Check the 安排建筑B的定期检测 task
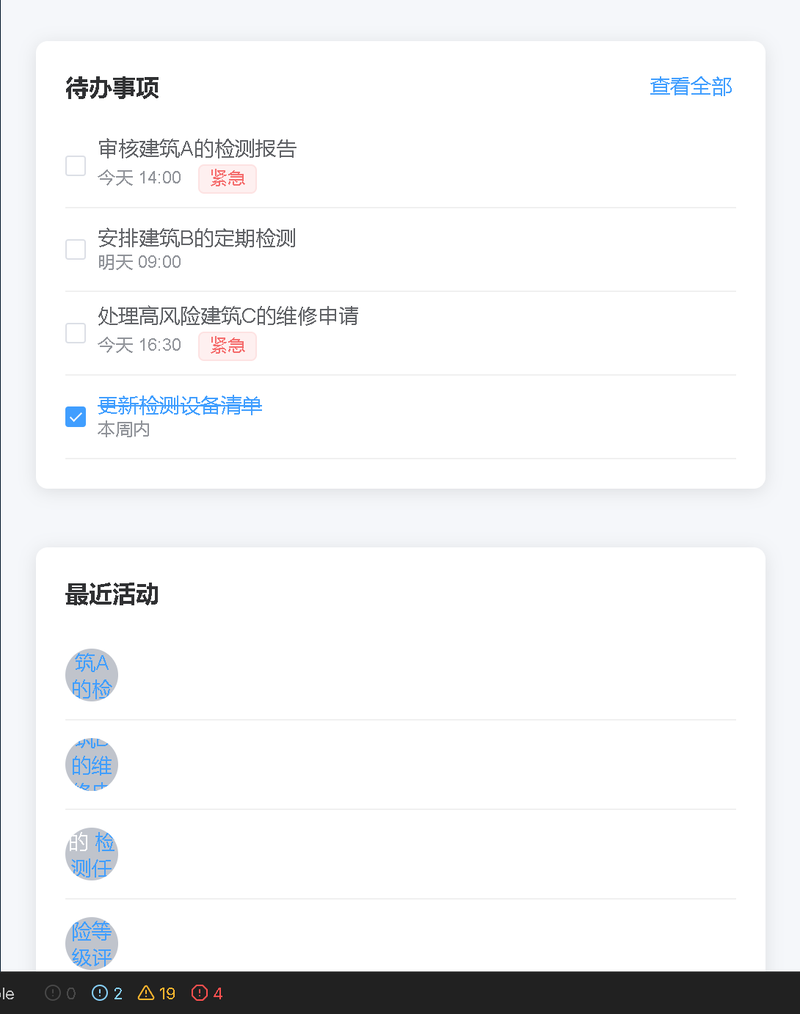This screenshot has width=800, height=1014. point(75,249)
